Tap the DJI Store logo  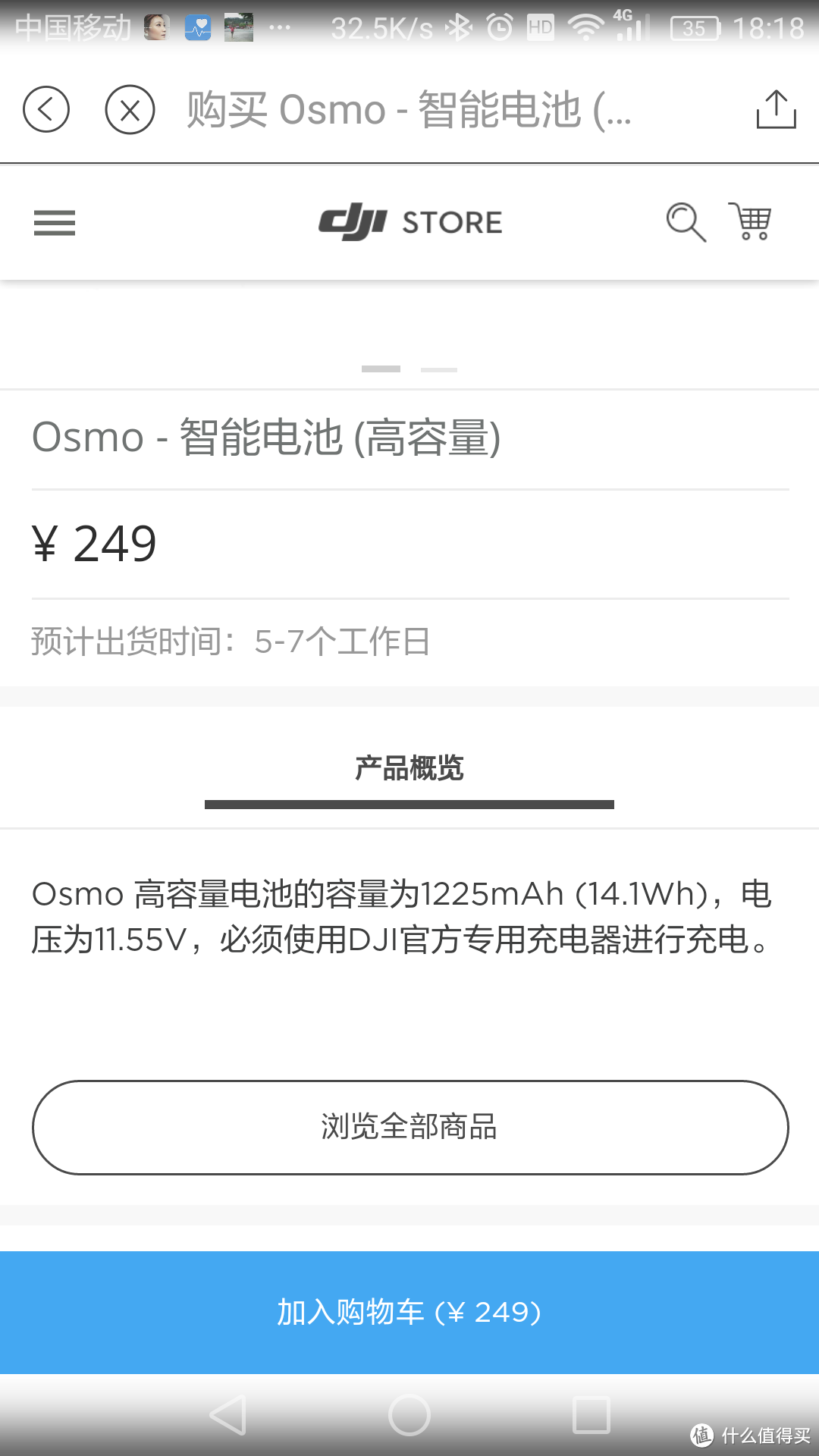[x=409, y=221]
